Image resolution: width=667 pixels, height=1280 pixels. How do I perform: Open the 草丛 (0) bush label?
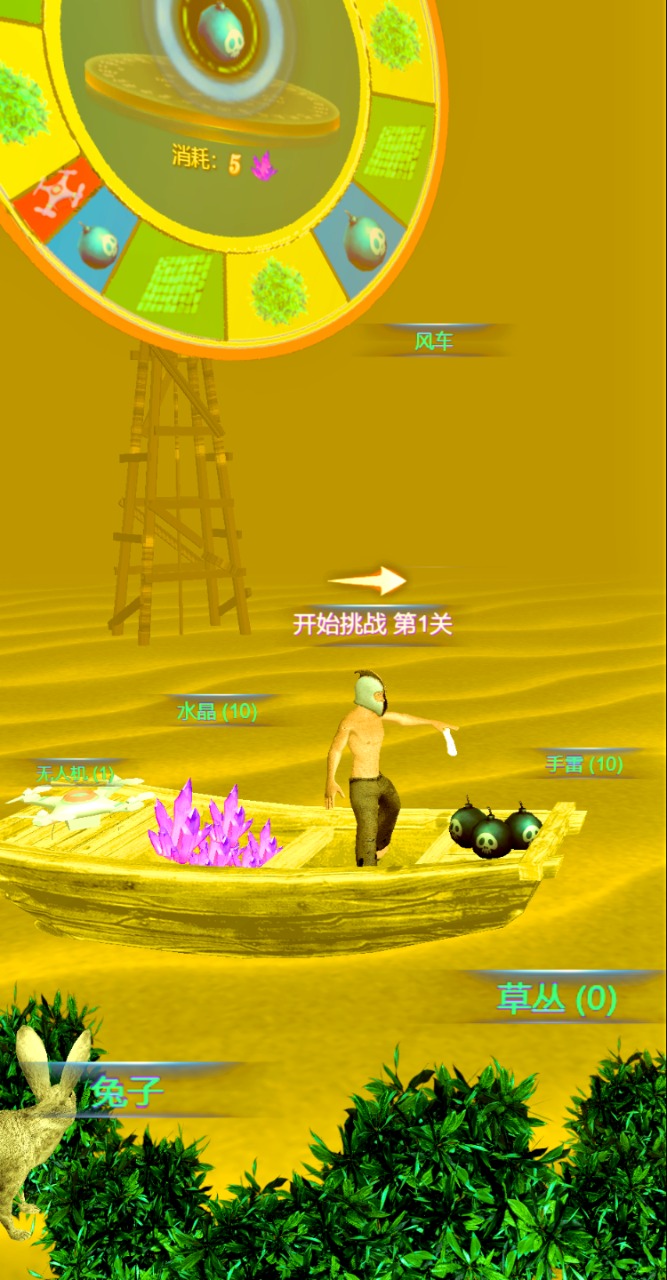point(557,999)
